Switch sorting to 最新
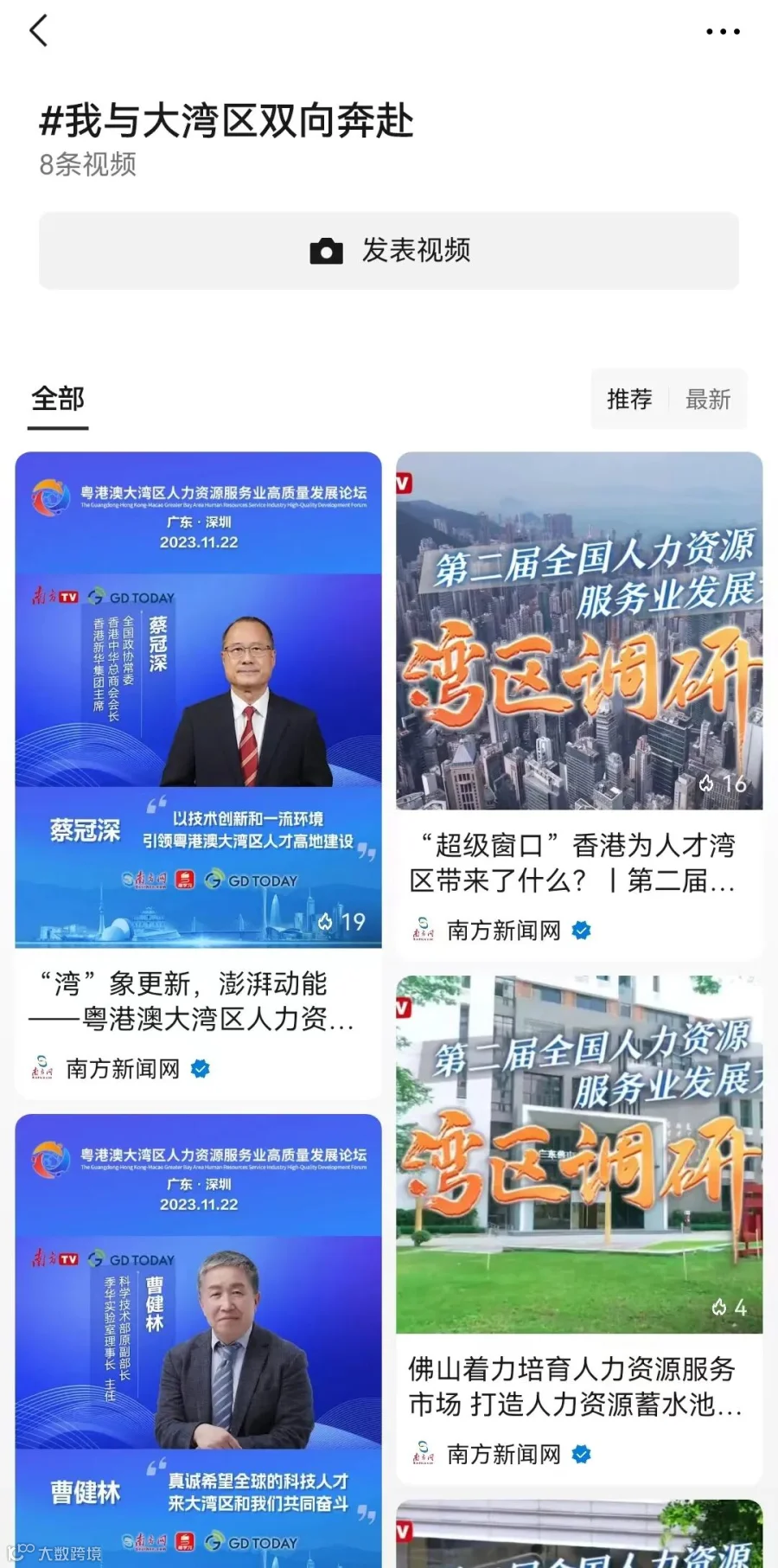 708,400
